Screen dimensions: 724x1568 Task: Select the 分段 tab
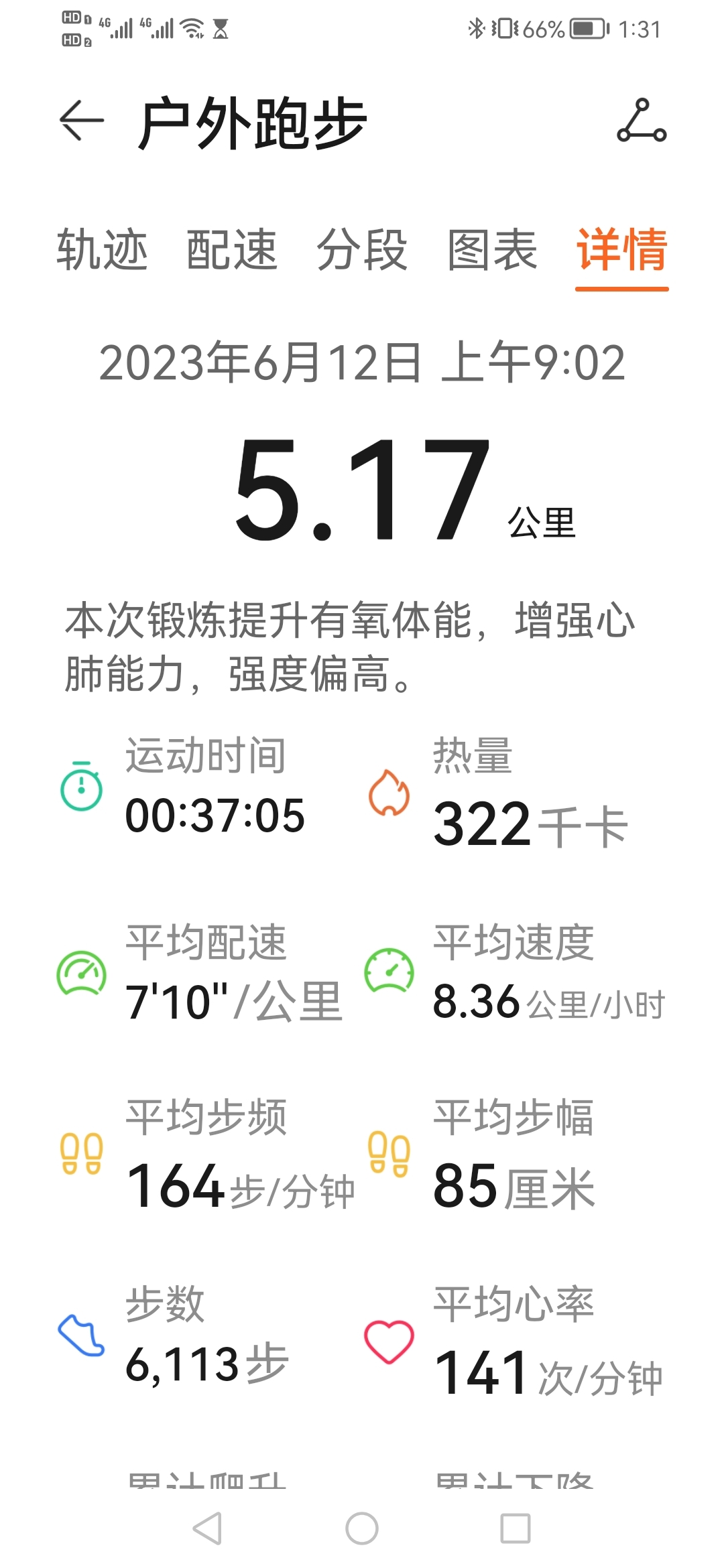tap(362, 249)
